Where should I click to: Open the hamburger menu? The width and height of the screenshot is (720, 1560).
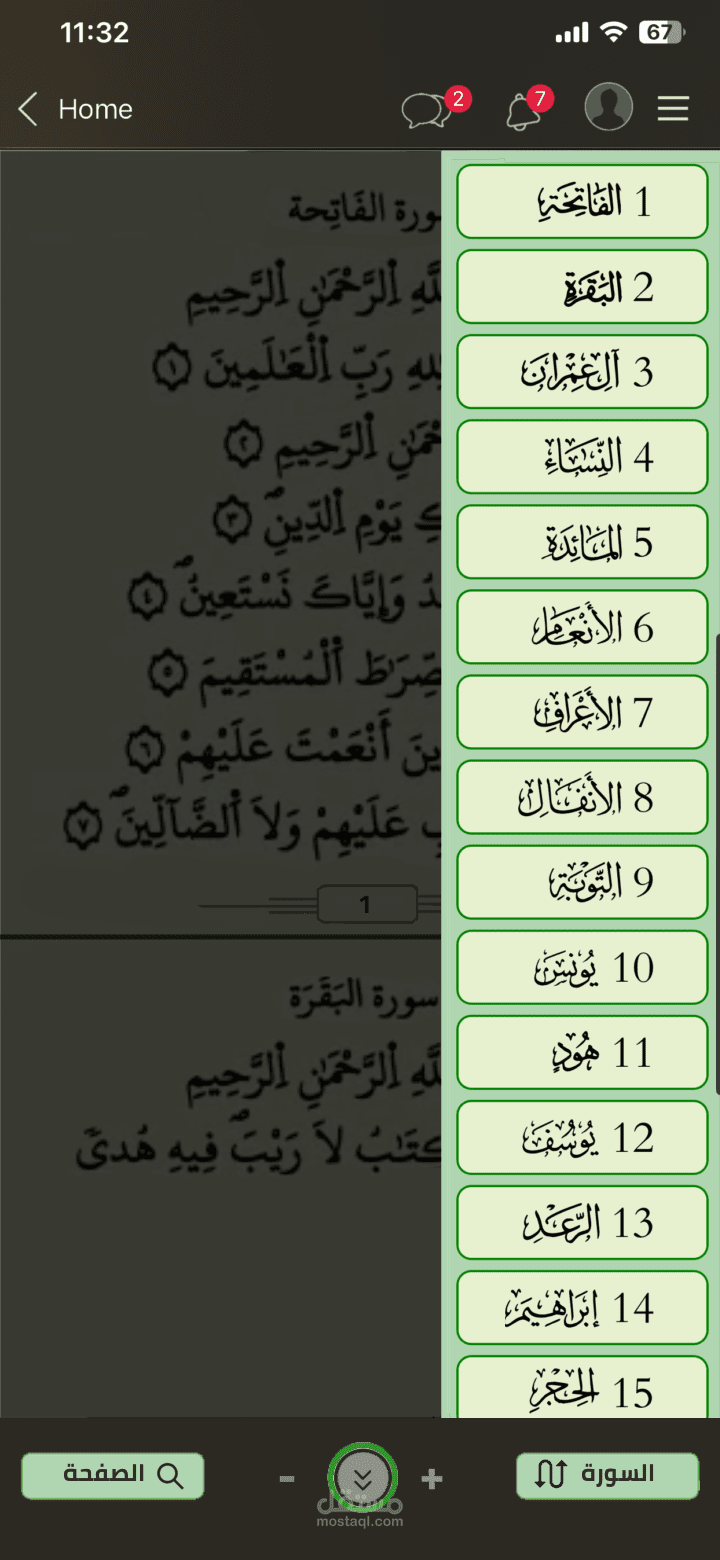point(673,109)
